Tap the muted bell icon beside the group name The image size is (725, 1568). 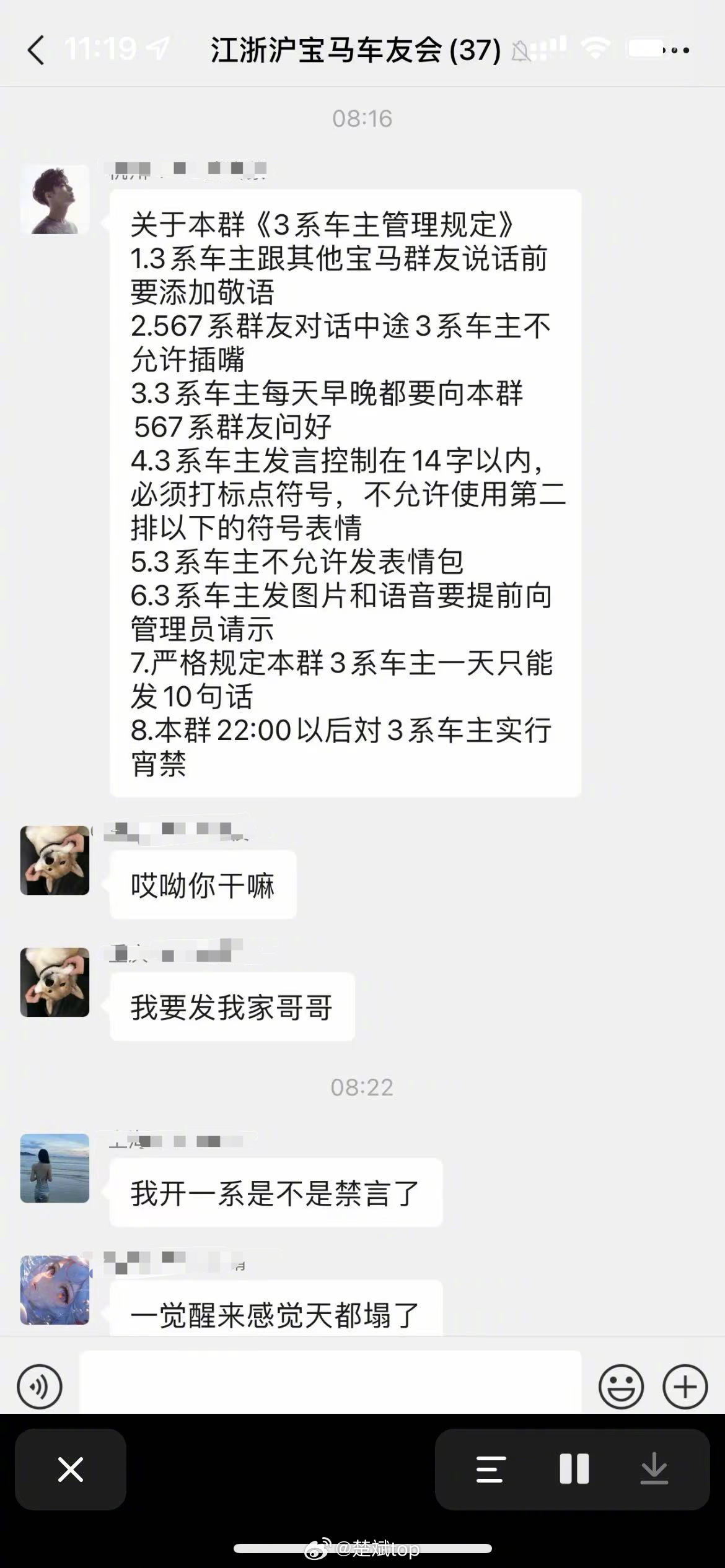pos(521,51)
